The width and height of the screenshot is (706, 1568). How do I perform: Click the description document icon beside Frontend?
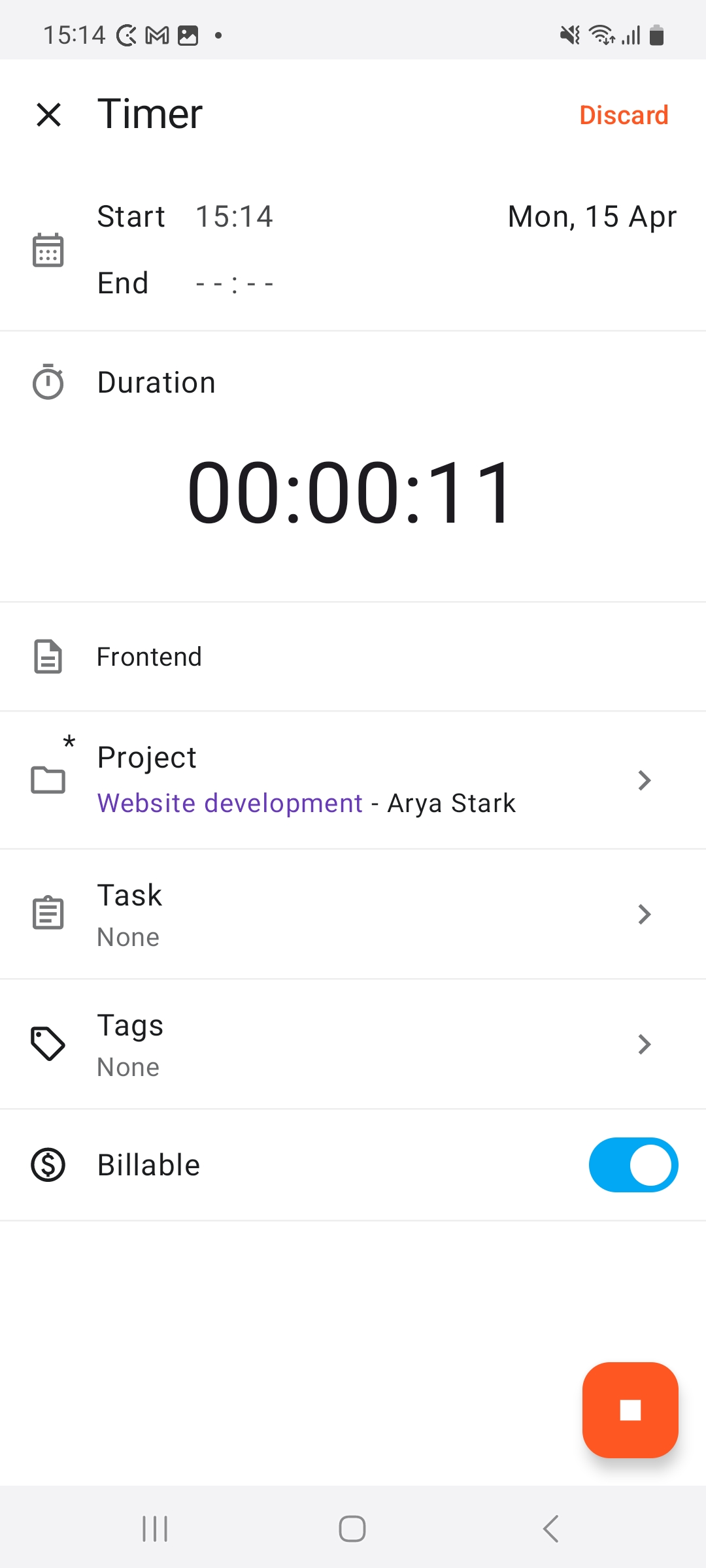pyautogui.click(x=48, y=657)
